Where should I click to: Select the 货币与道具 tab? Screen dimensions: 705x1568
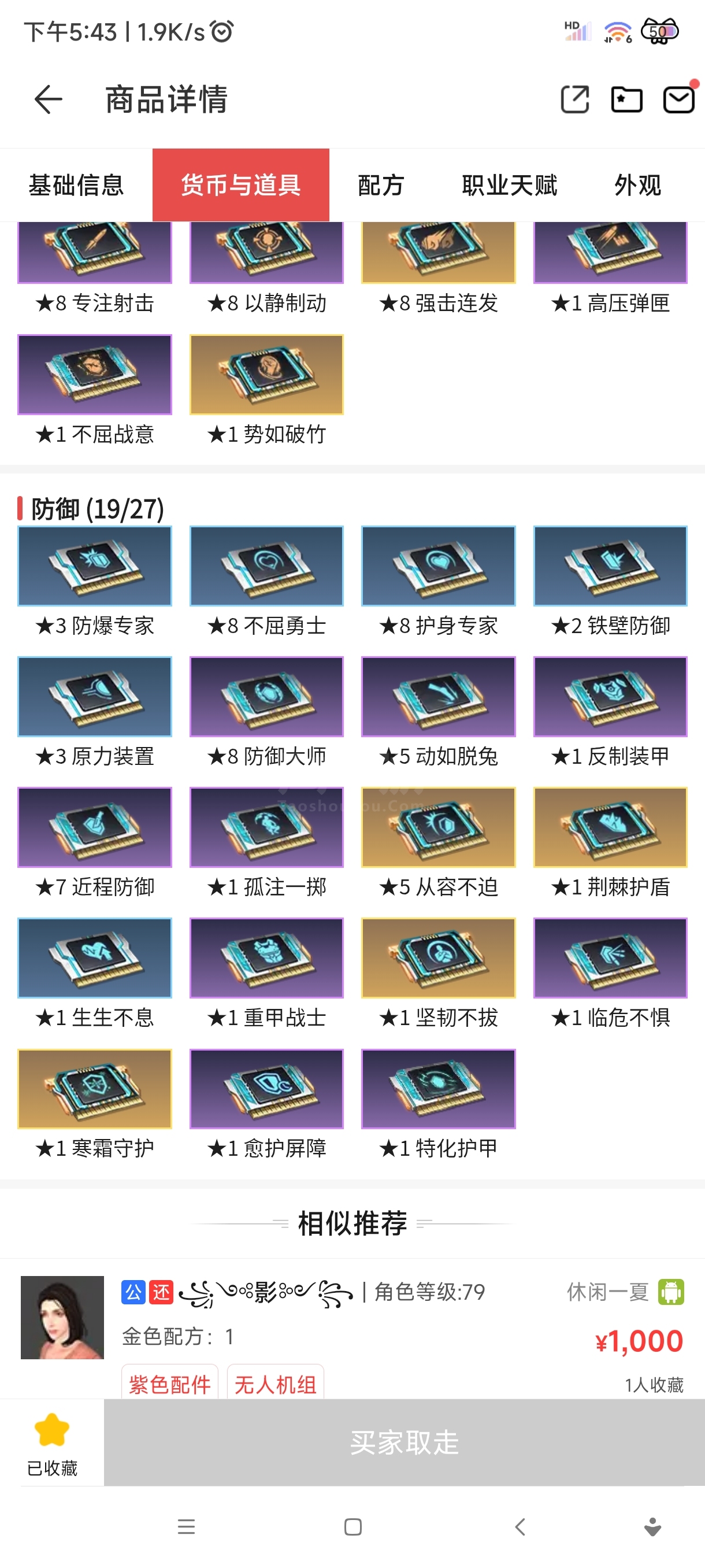[x=241, y=185]
